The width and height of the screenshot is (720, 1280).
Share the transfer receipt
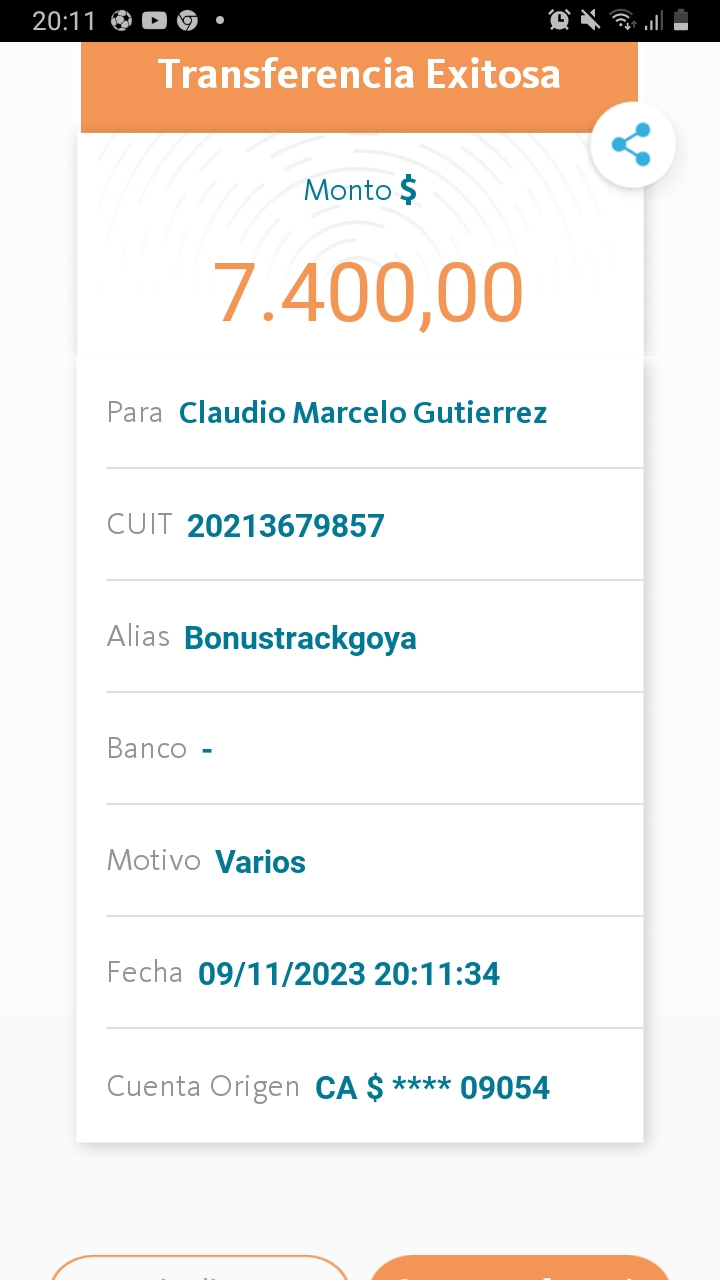point(632,146)
